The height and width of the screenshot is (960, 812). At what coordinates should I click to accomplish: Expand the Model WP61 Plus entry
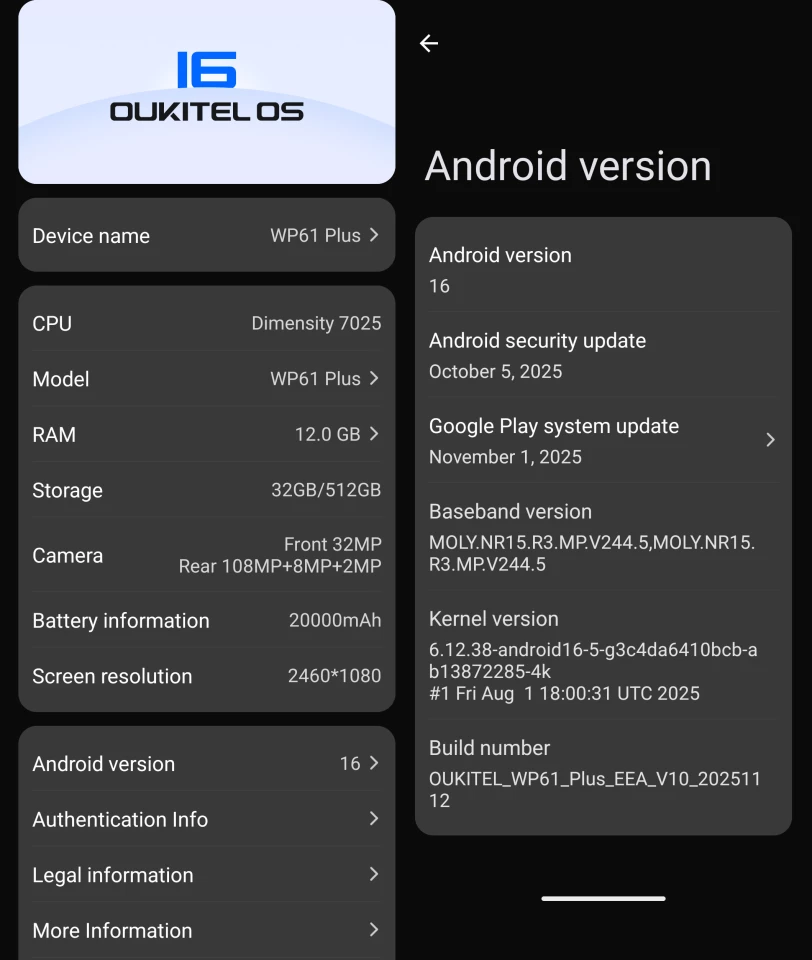tap(206, 379)
